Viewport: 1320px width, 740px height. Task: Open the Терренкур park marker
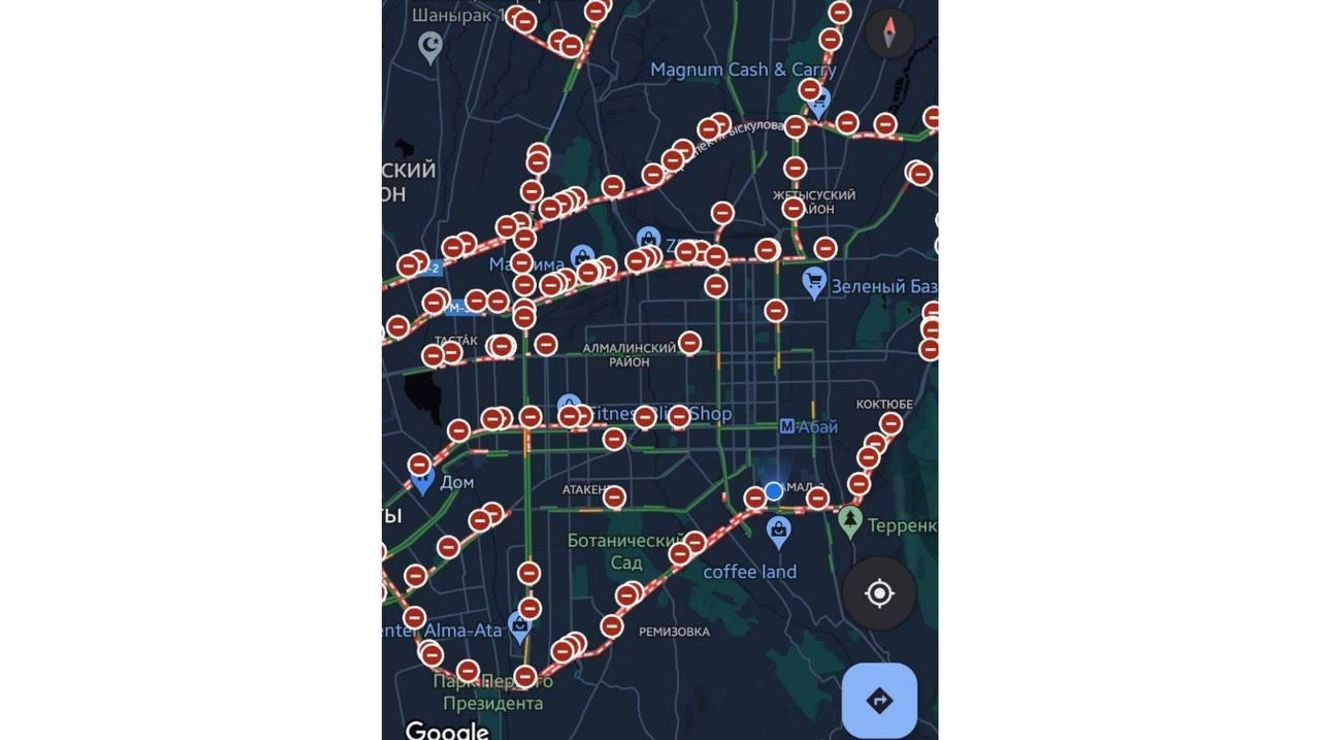click(x=850, y=520)
